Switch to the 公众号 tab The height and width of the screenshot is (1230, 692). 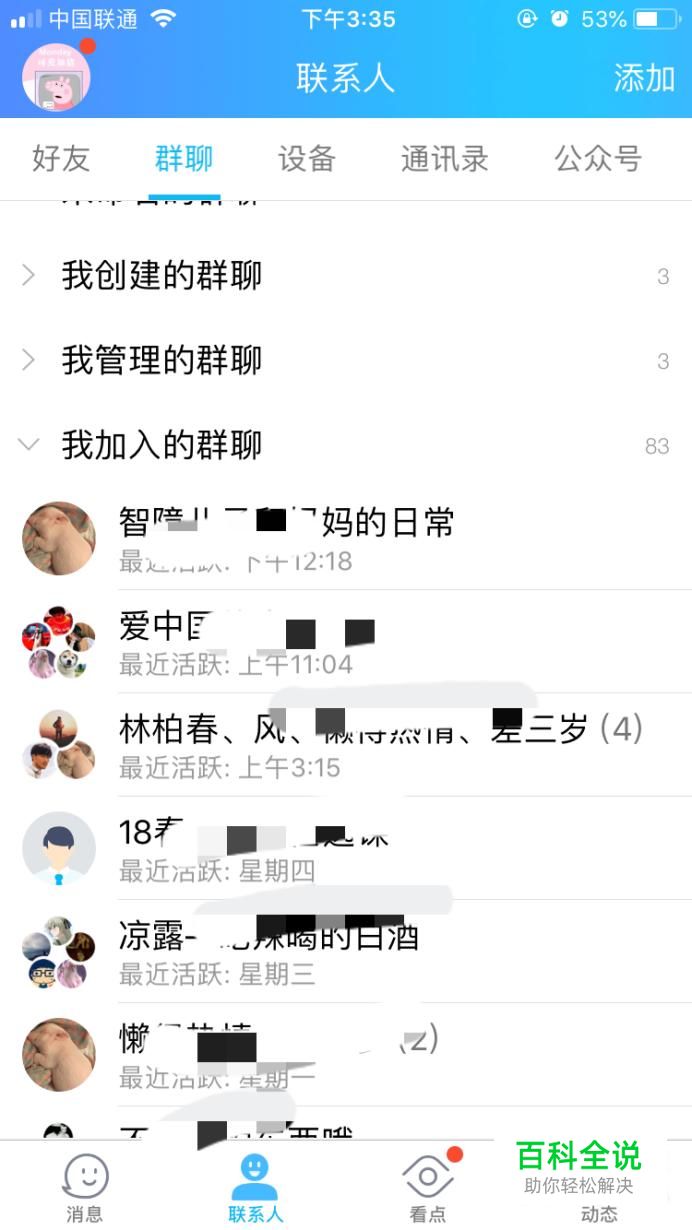coord(597,158)
